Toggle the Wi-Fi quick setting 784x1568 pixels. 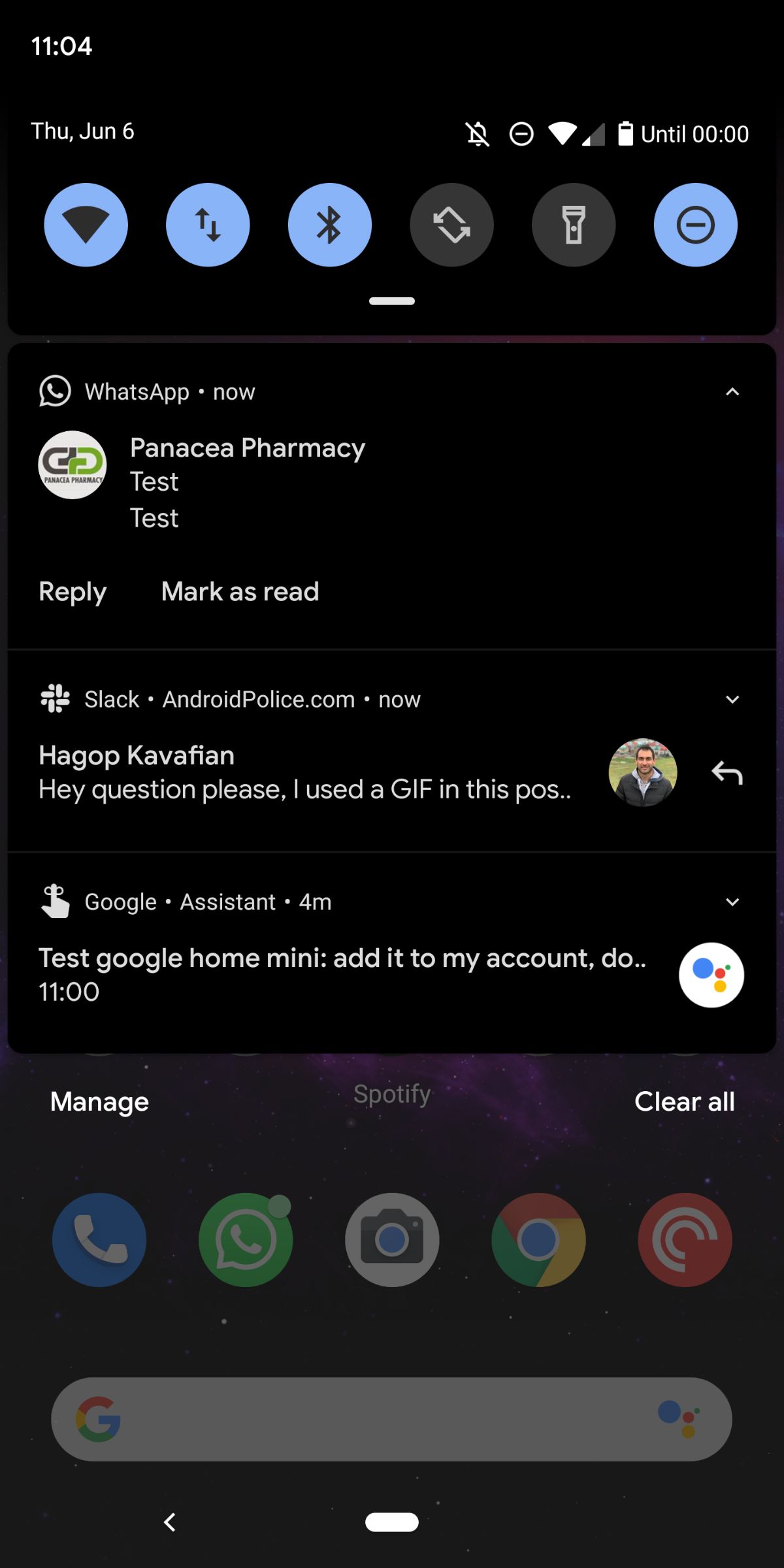[86, 225]
